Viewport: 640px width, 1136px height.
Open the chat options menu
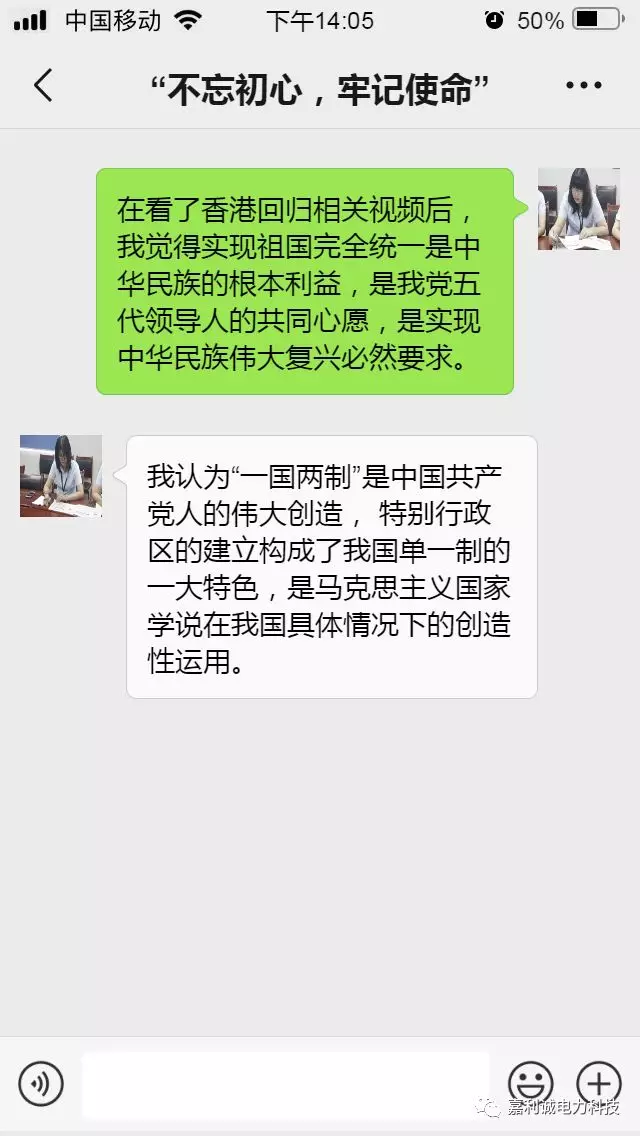point(583,86)
